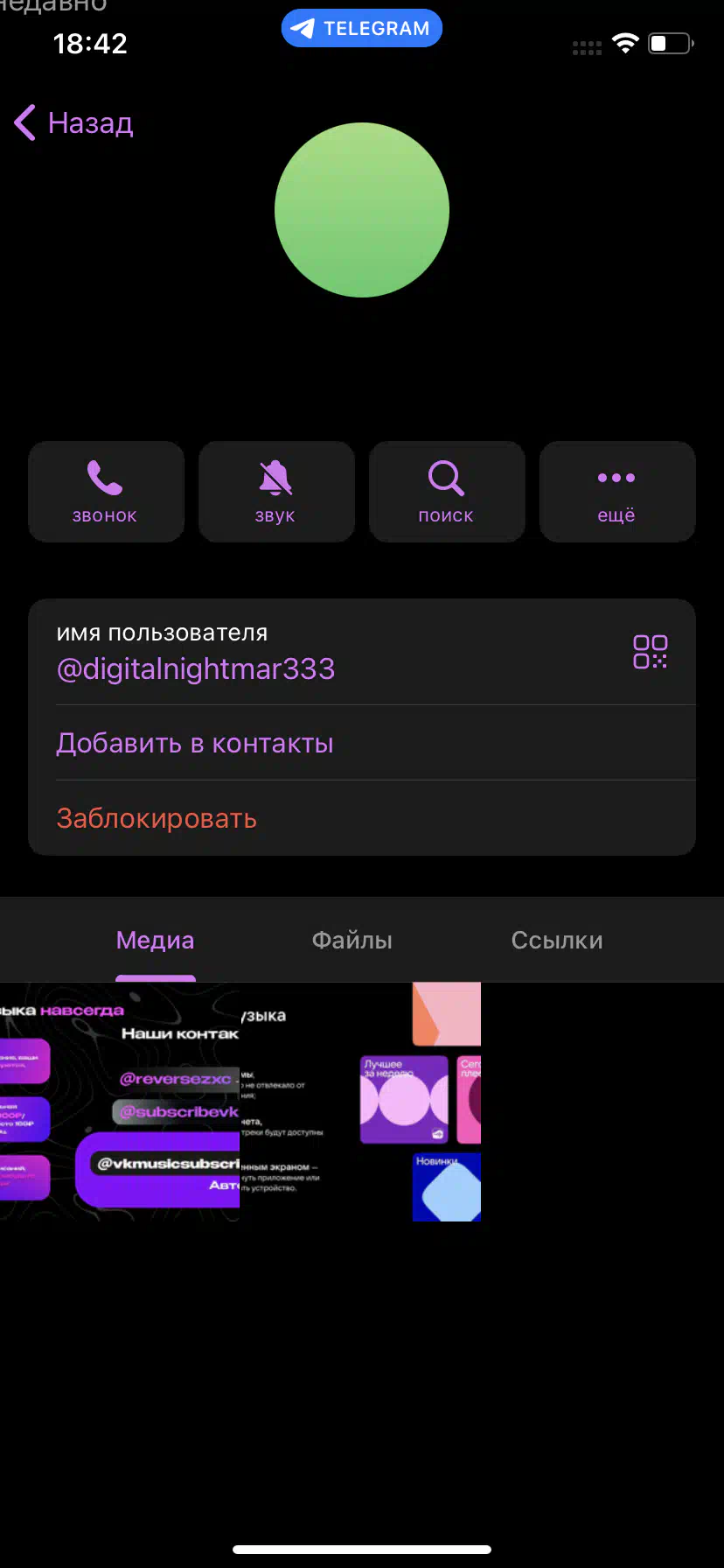This screenshot has width=724, height=1568.
Task: Open more options via the ещё button
Action: point(617,492)
